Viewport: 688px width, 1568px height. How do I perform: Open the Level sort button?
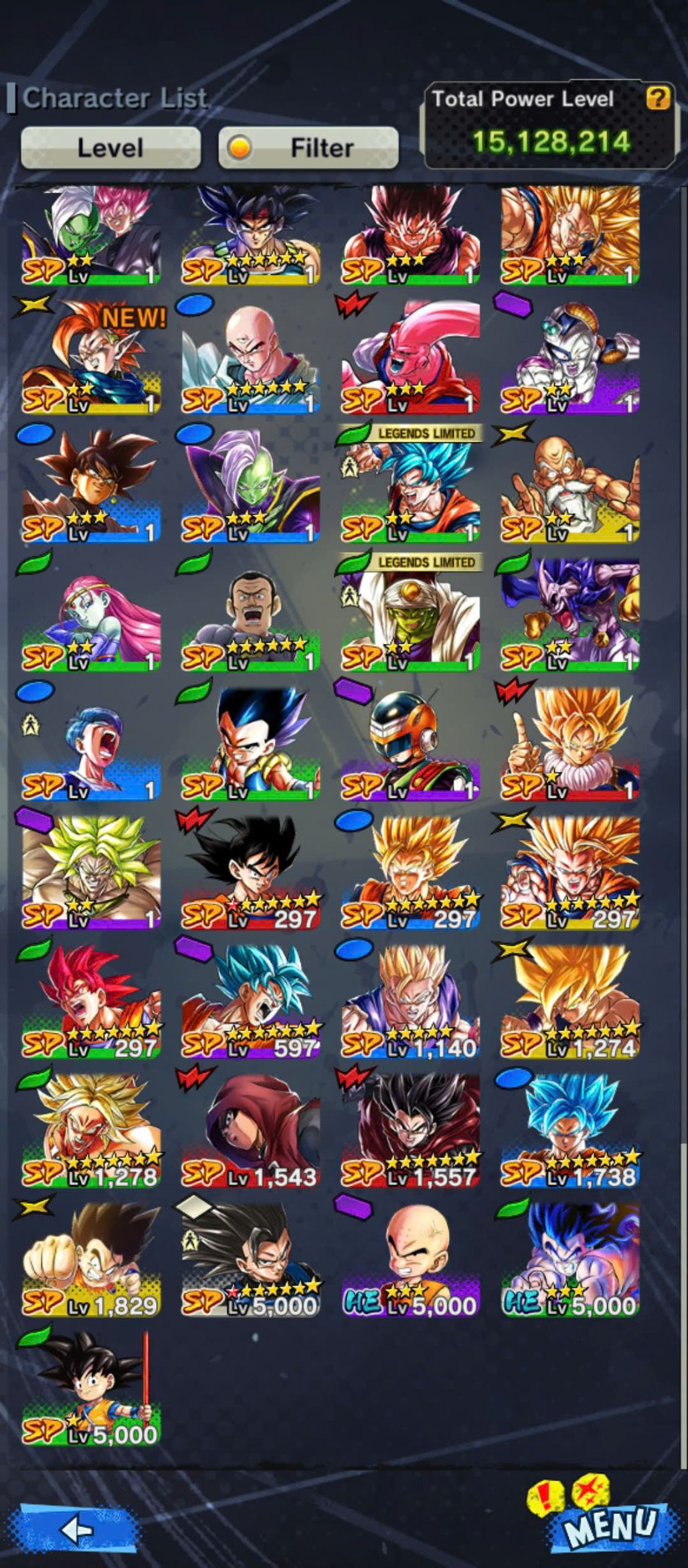point(110,147)
